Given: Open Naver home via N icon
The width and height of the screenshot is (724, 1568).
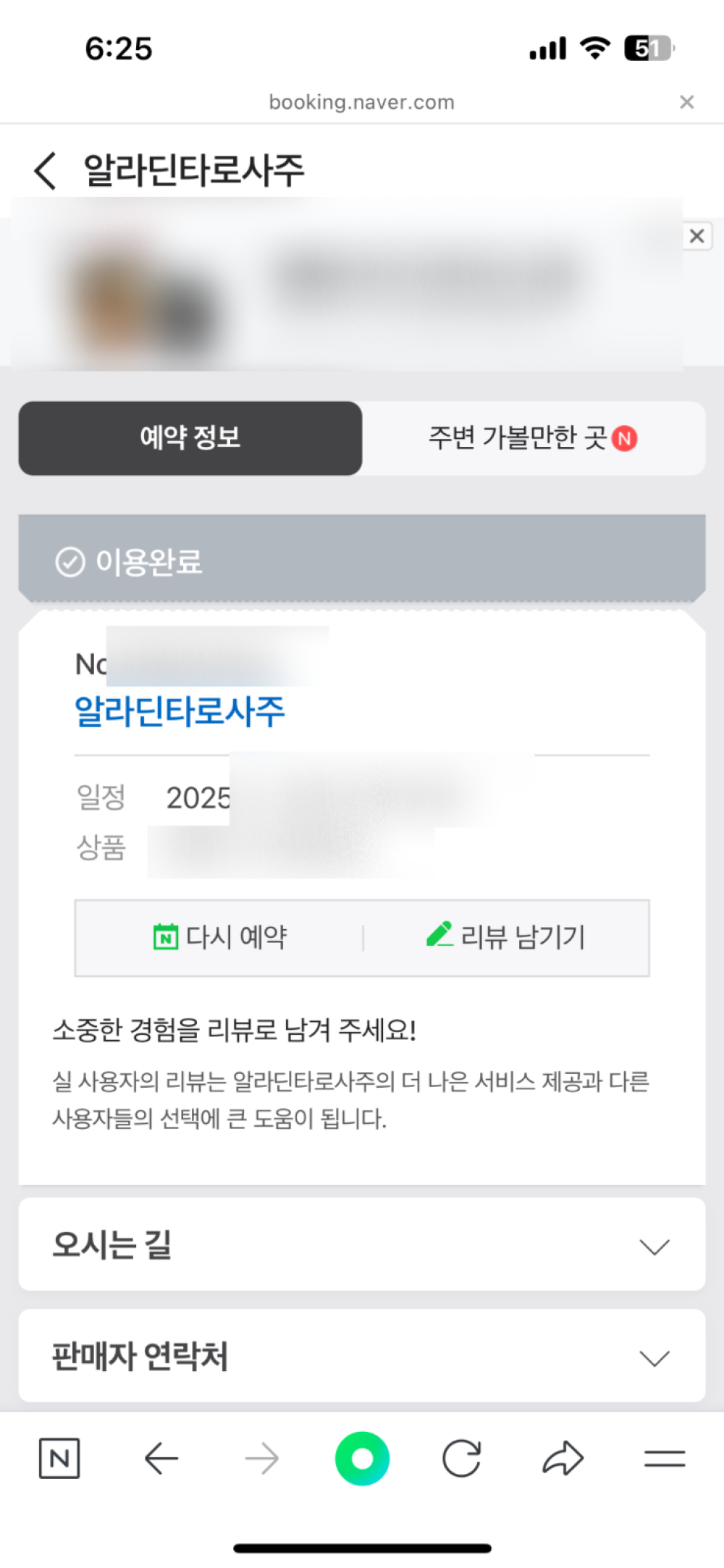Looking at the screenshot, I should click(59, 1459).
